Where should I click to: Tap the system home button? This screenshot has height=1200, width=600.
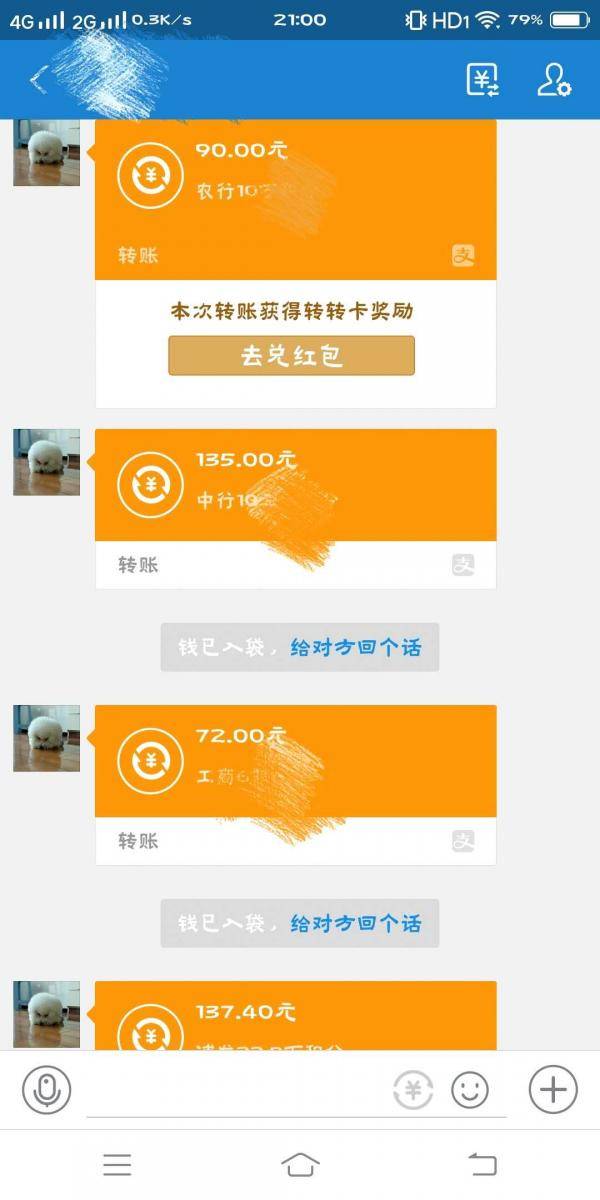pyautogui.click(x=300, y=1165)
